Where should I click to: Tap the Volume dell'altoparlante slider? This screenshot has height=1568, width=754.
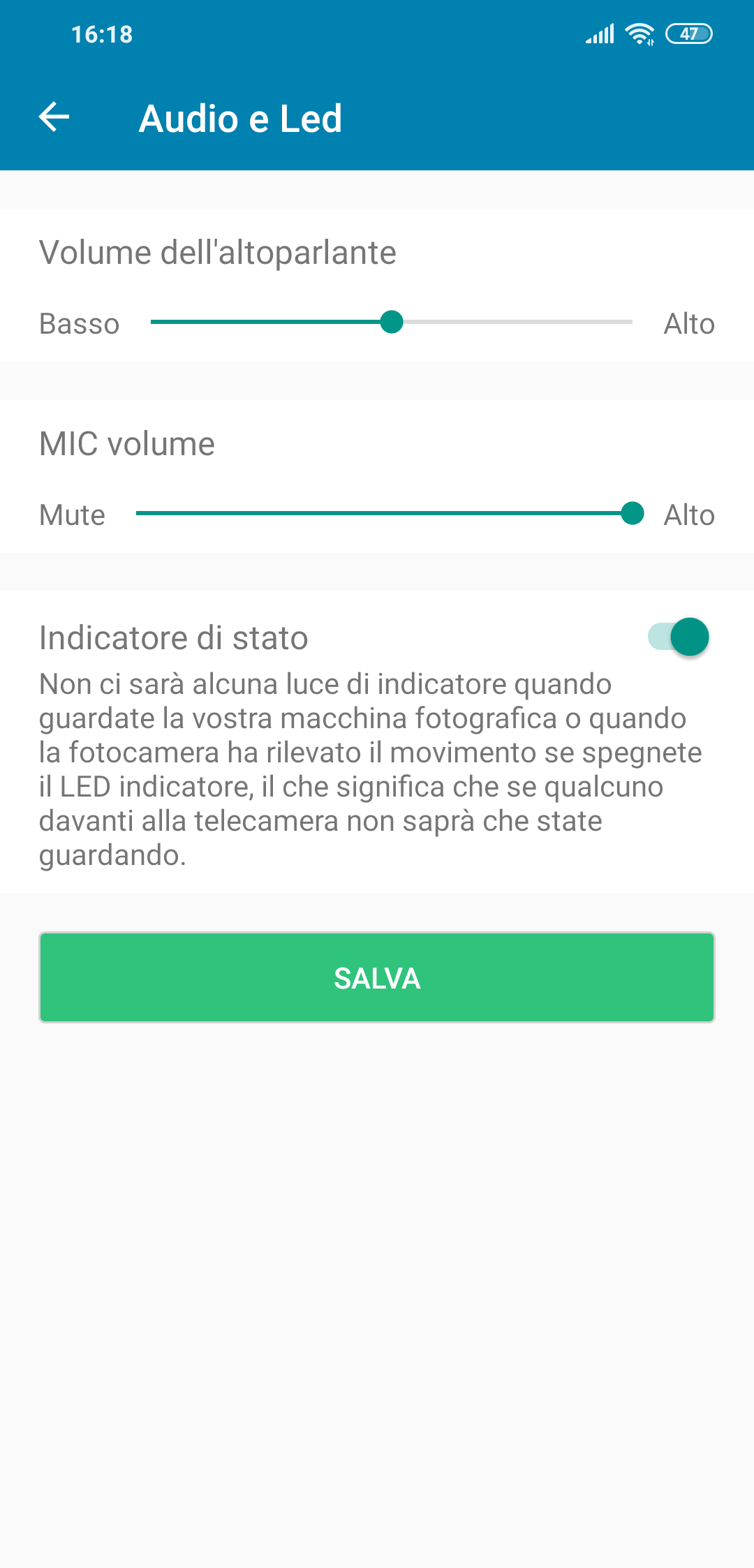(x=392, y=322)
